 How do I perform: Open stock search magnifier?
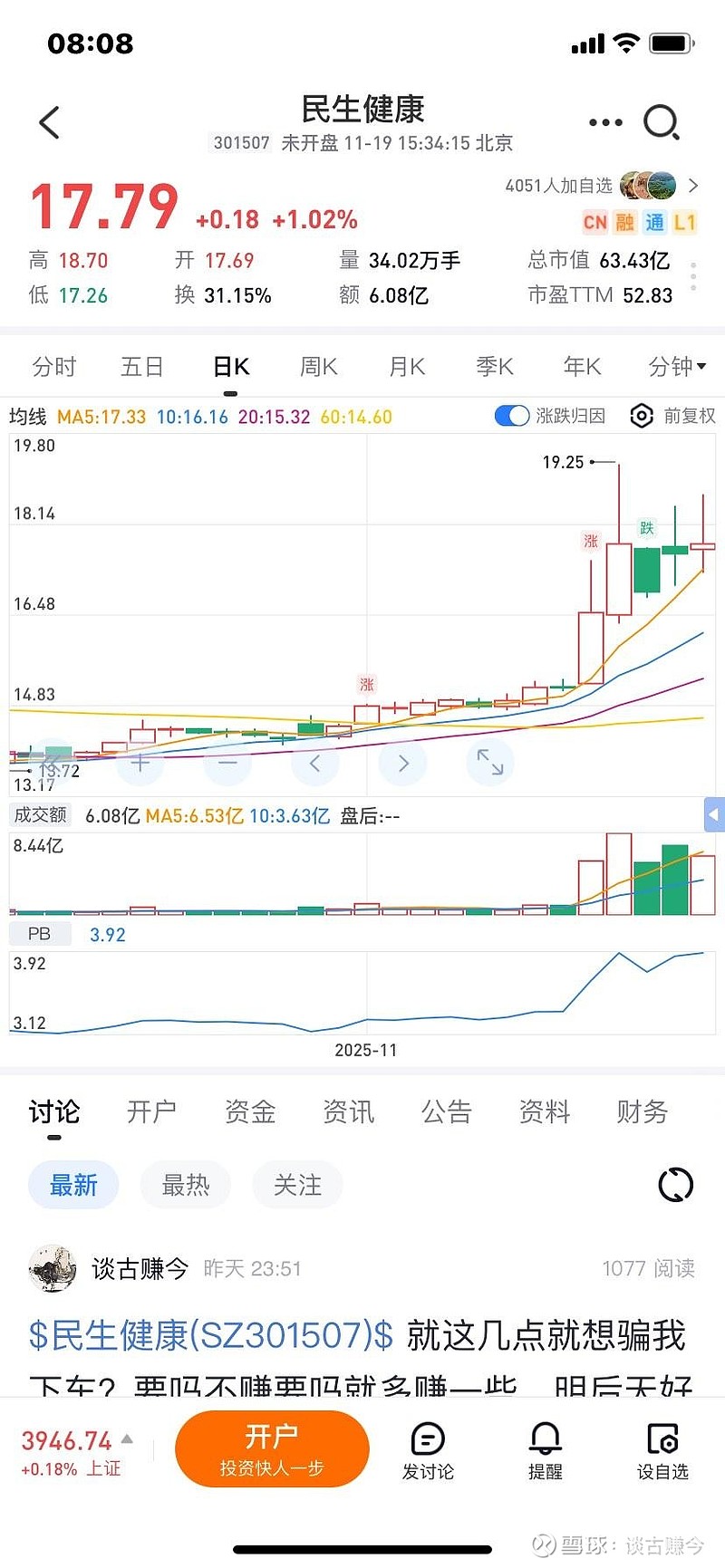tap(662, 122)
